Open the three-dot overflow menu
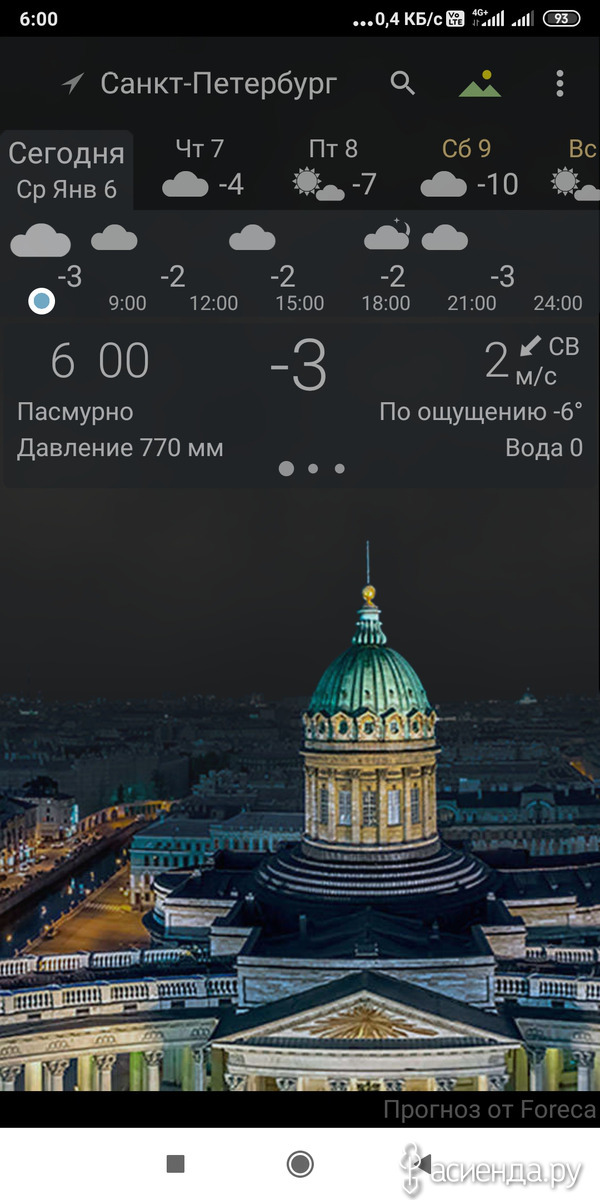The width and height of the screenshot is (600, 1200). tap(560, 83)
